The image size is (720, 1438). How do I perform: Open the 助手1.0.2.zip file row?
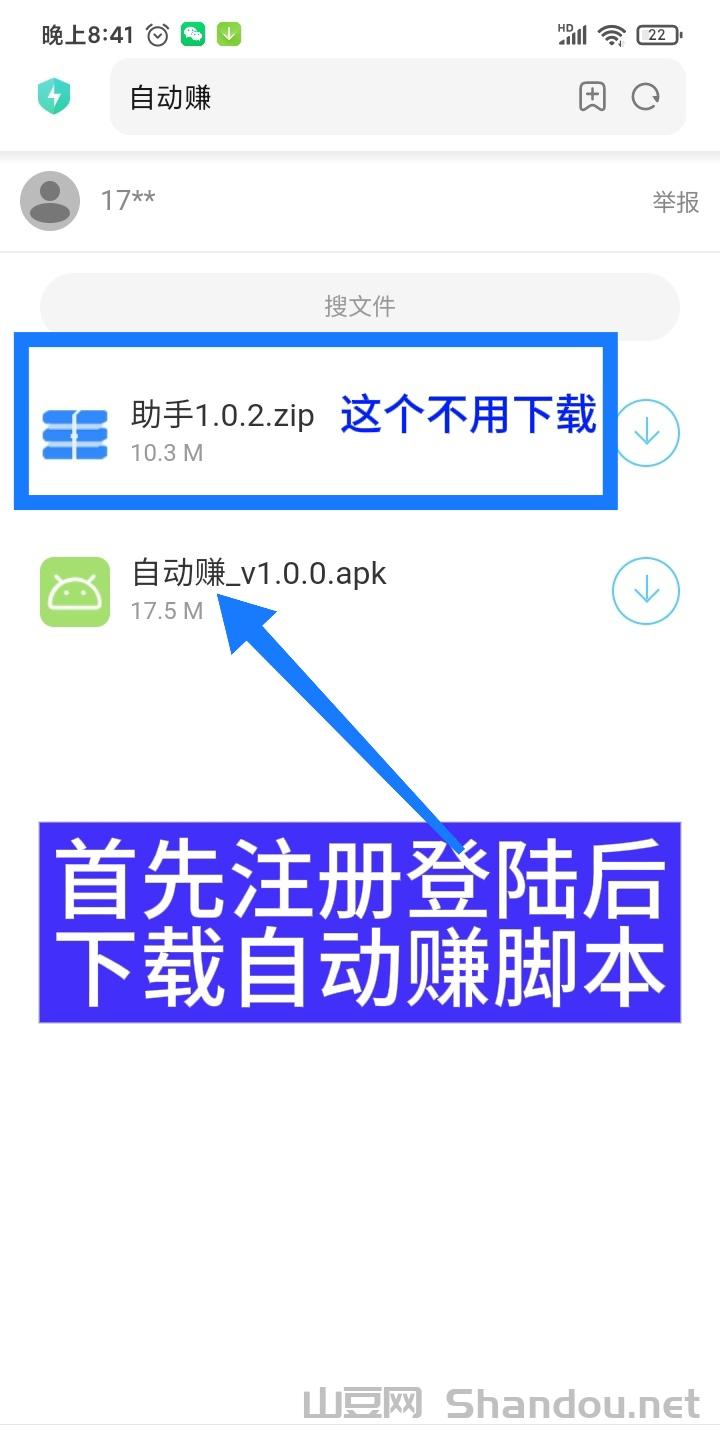coord(222,430)
